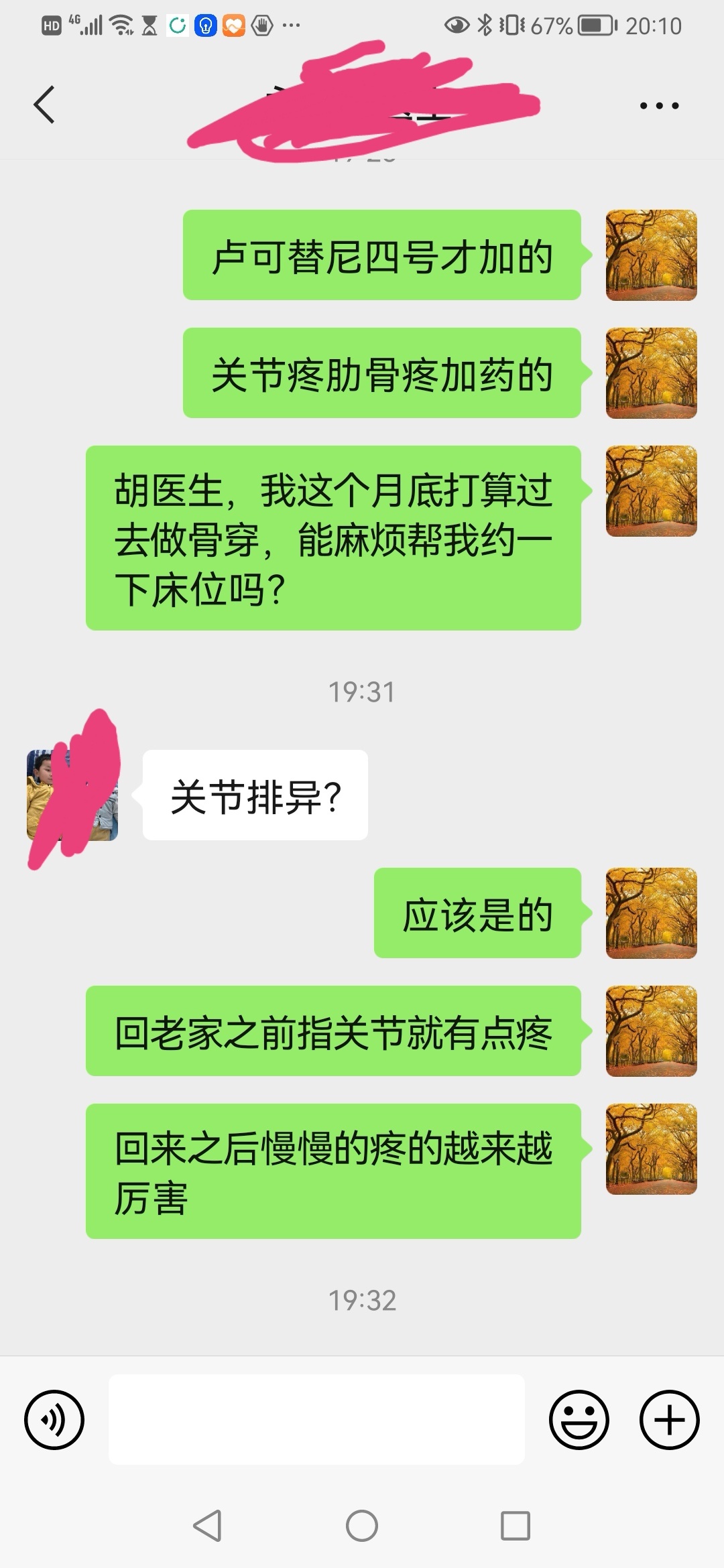Open the emoji sticker panel

[579, 1419]
